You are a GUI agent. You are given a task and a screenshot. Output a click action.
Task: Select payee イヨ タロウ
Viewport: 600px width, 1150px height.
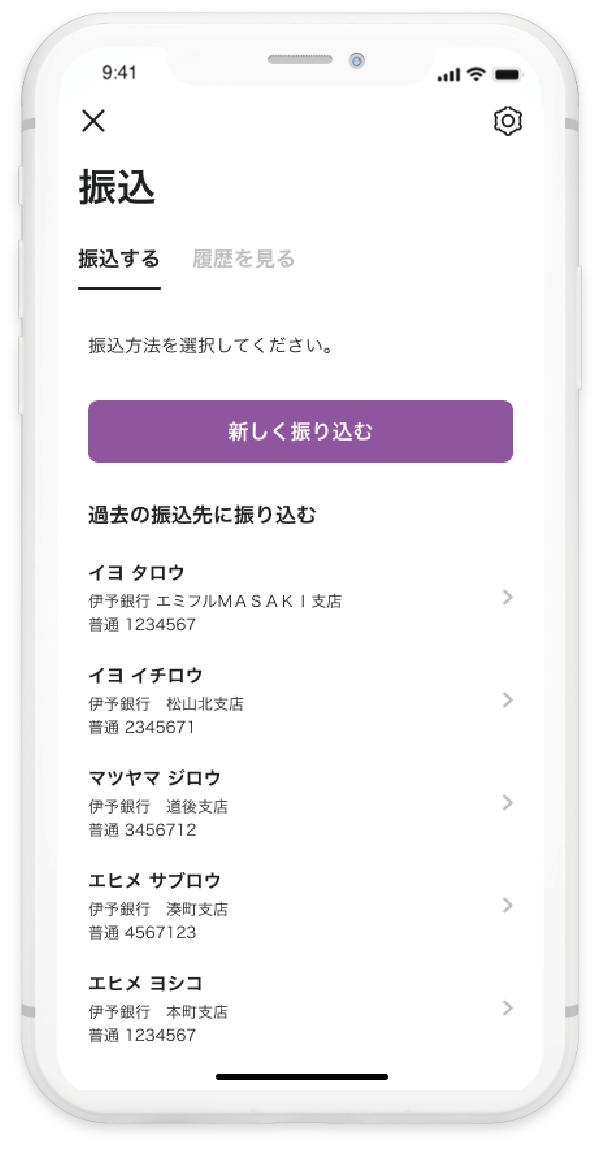point(300,598)
